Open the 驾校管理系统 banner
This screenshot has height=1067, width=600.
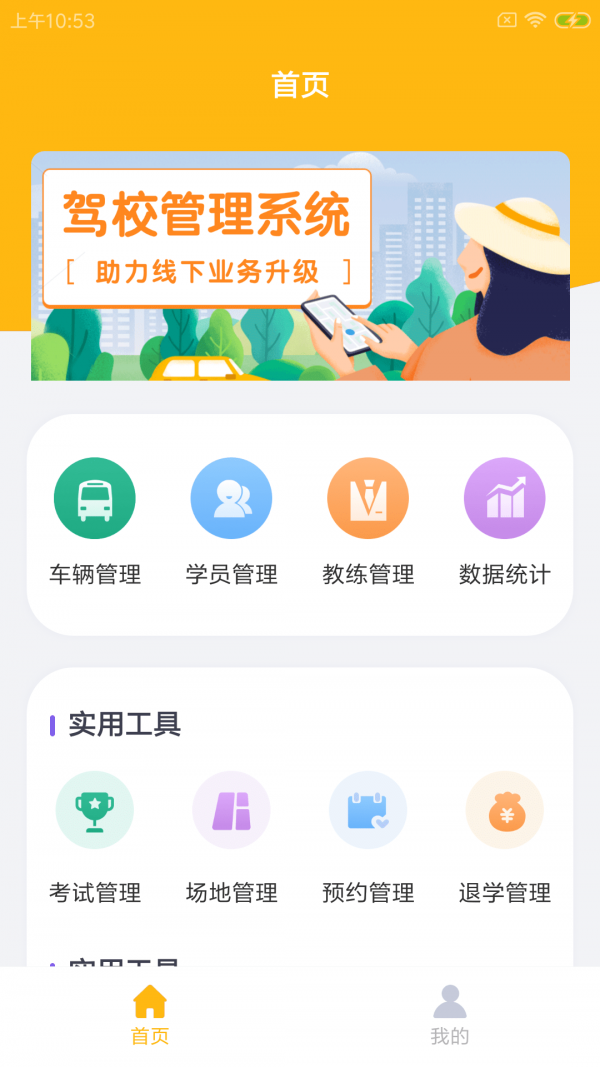point(300,266)
